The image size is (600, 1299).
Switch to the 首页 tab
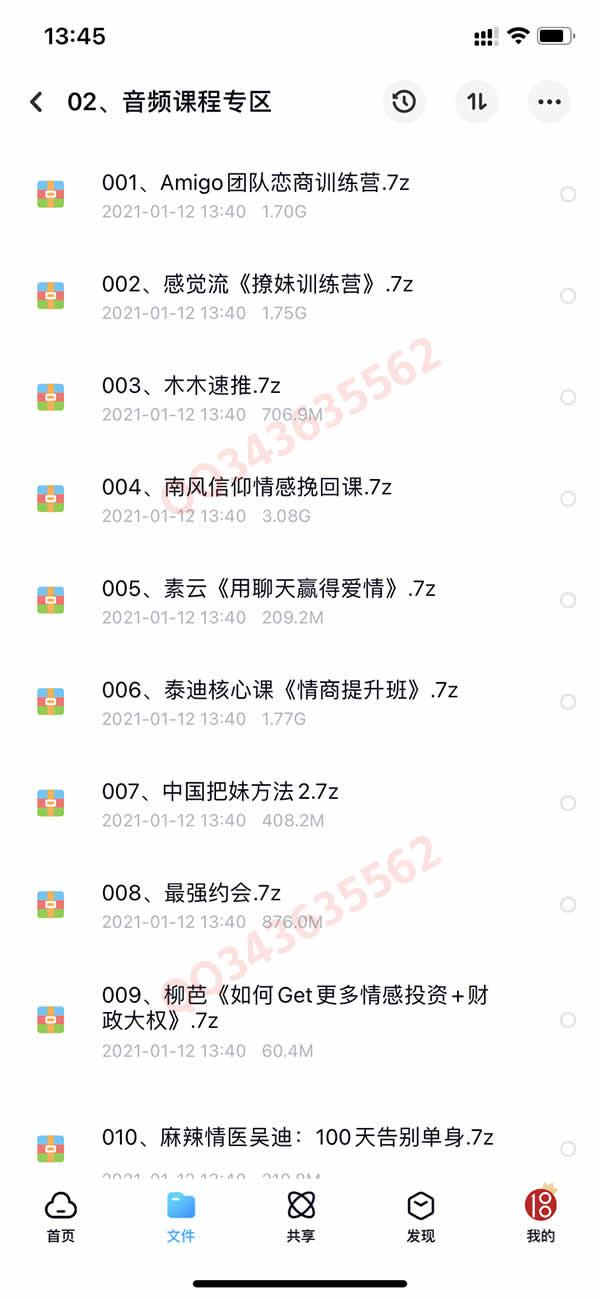(61, 1216)
